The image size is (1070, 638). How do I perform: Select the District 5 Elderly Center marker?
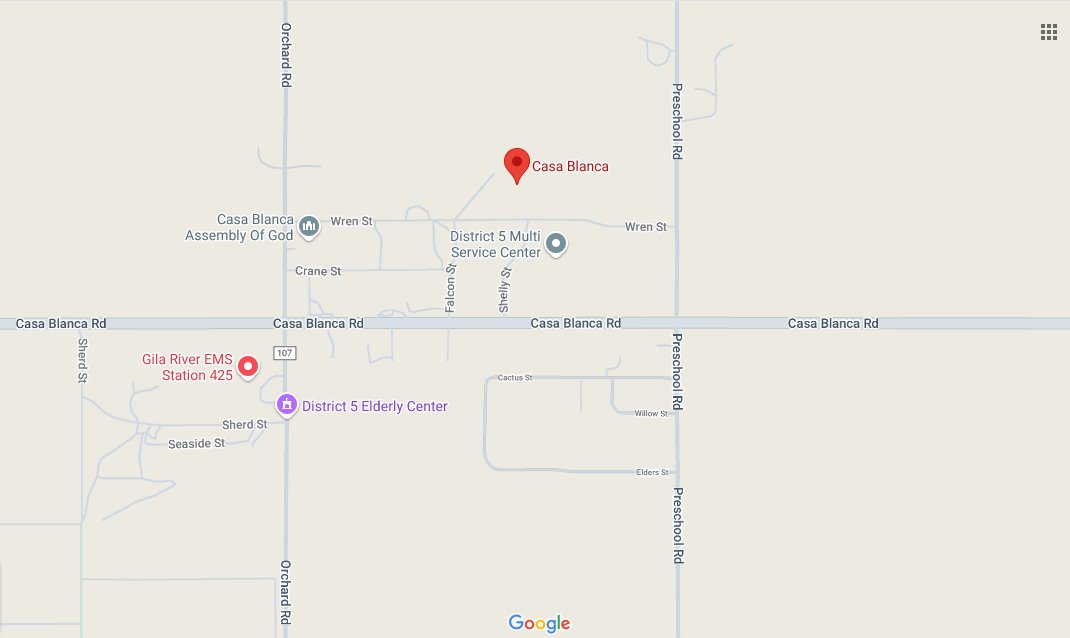click(x=287, y=405)
